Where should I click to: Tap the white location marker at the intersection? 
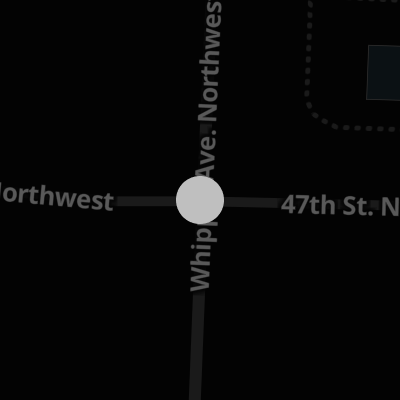(x=200, y=200)
